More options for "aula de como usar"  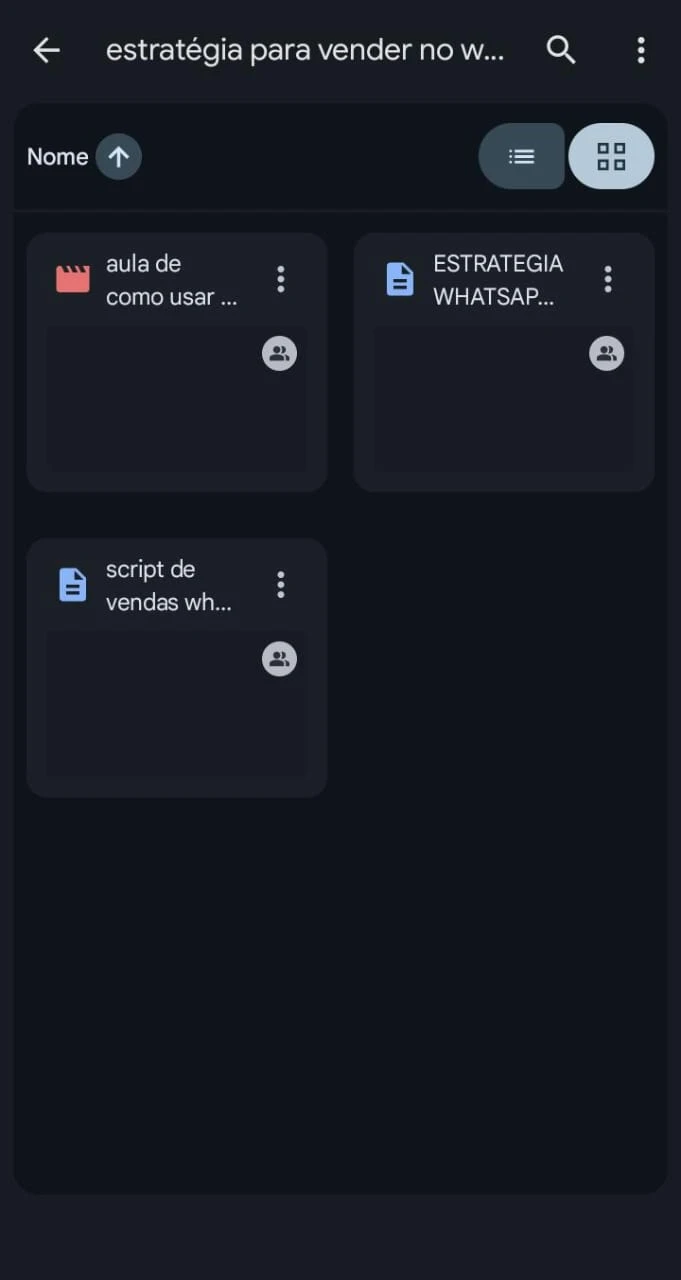(x=281, y=279)
